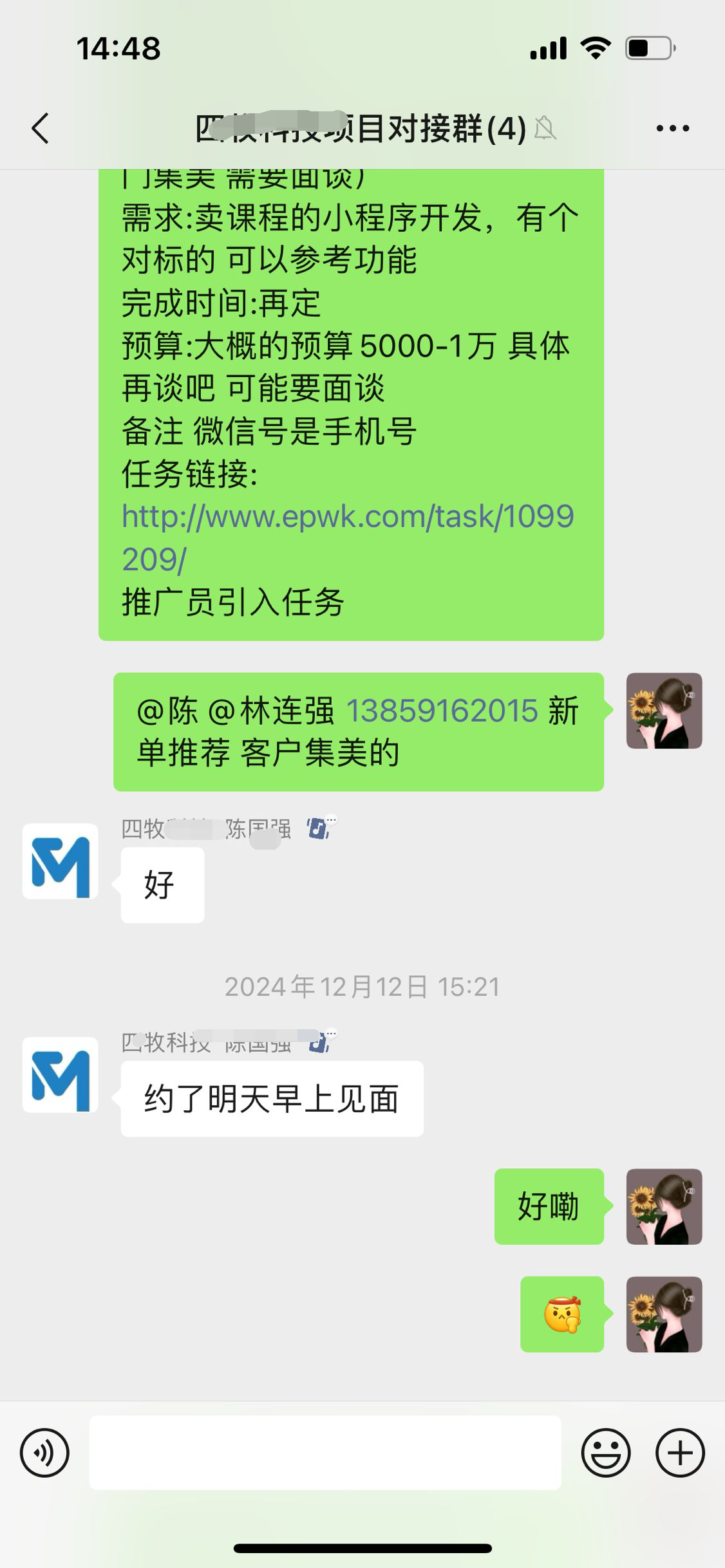Go back from the group chat
The height and width of the screenshot is (1568, 725).
pyautogui.click(x=40, y=128)
